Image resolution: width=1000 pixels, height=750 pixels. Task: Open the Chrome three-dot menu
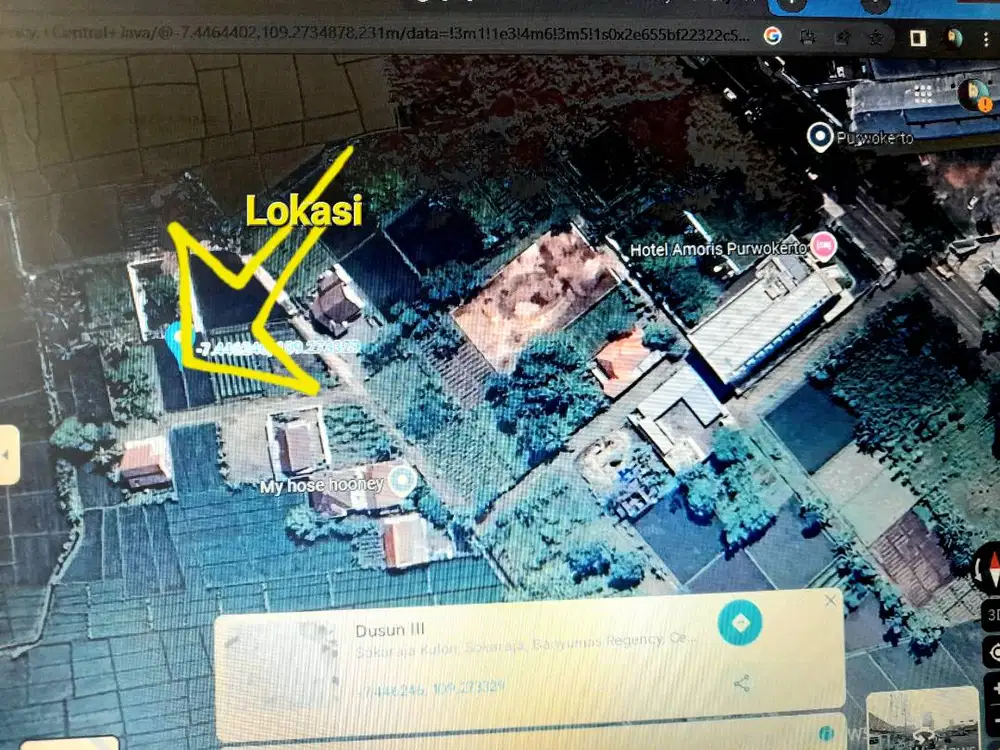(x=987, y=37)
